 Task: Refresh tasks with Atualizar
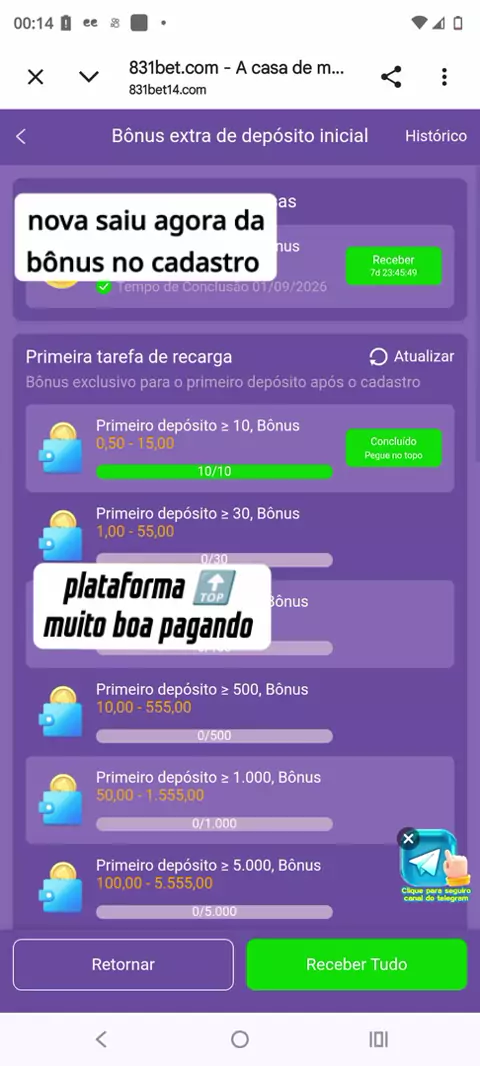[x=411, y=357]
